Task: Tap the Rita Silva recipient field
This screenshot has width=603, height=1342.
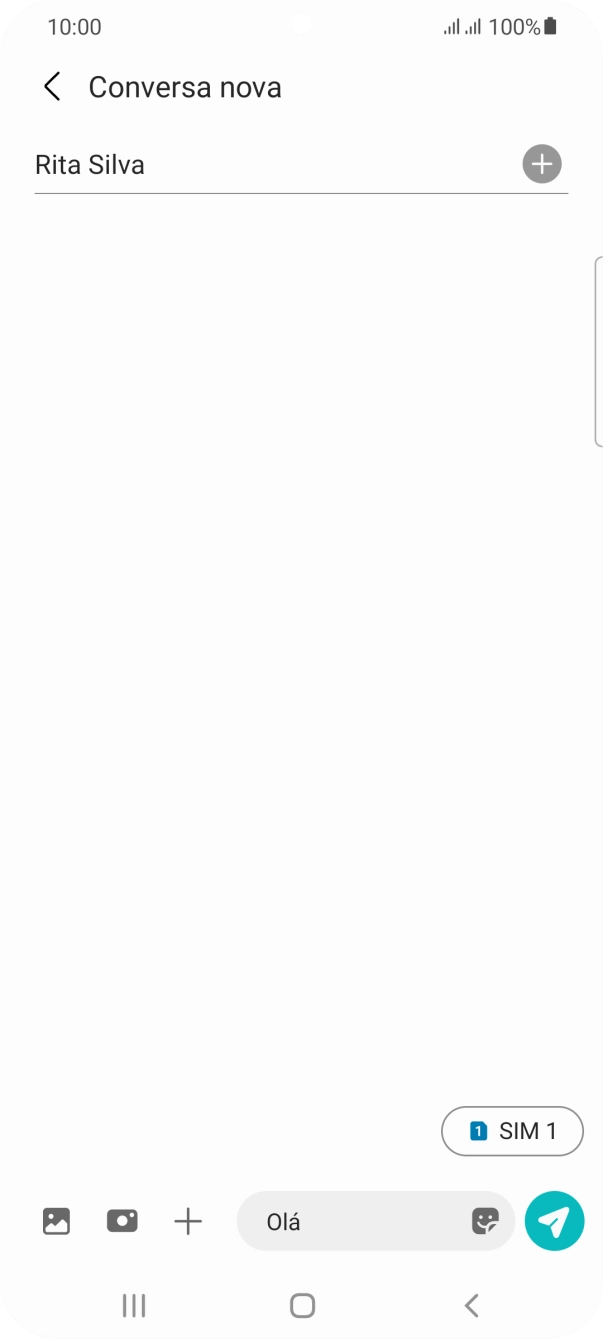Action: click(x=270, y=165)
